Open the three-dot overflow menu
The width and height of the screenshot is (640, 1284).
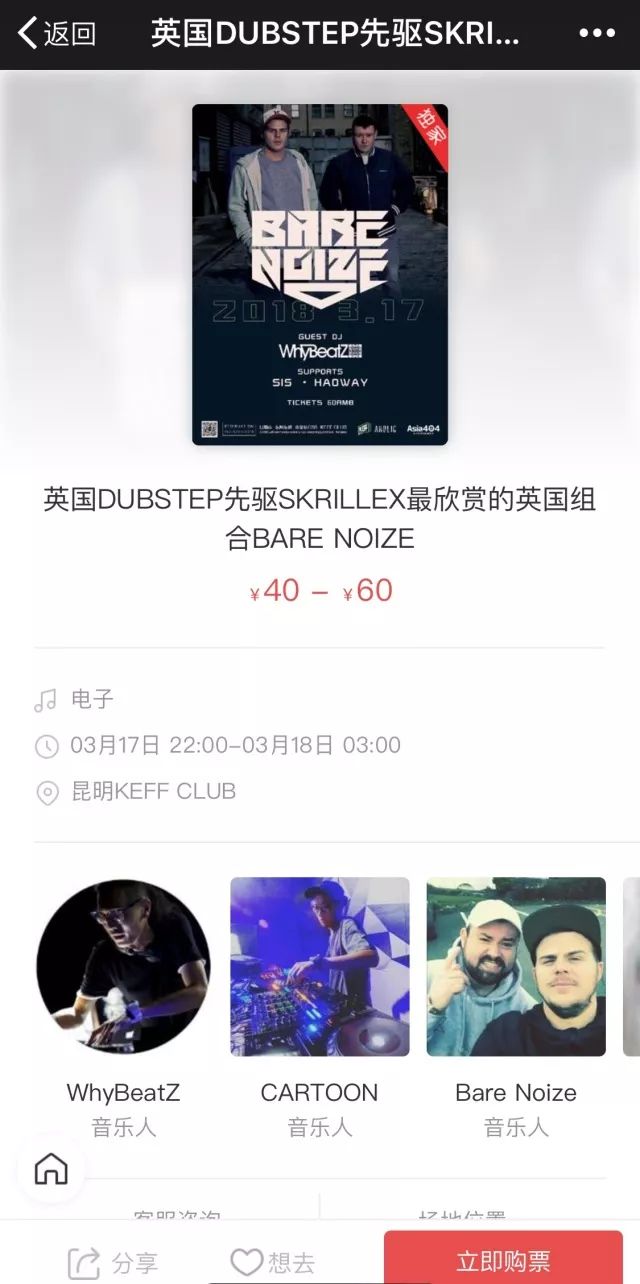(x=597, y=34)
